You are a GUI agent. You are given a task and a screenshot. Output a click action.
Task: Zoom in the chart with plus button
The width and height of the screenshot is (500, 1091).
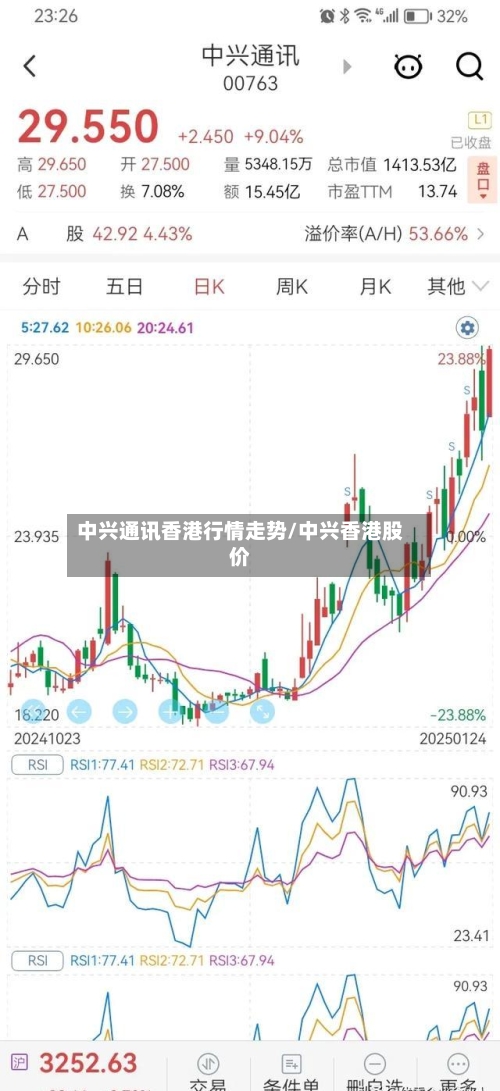tap(170, 712)
